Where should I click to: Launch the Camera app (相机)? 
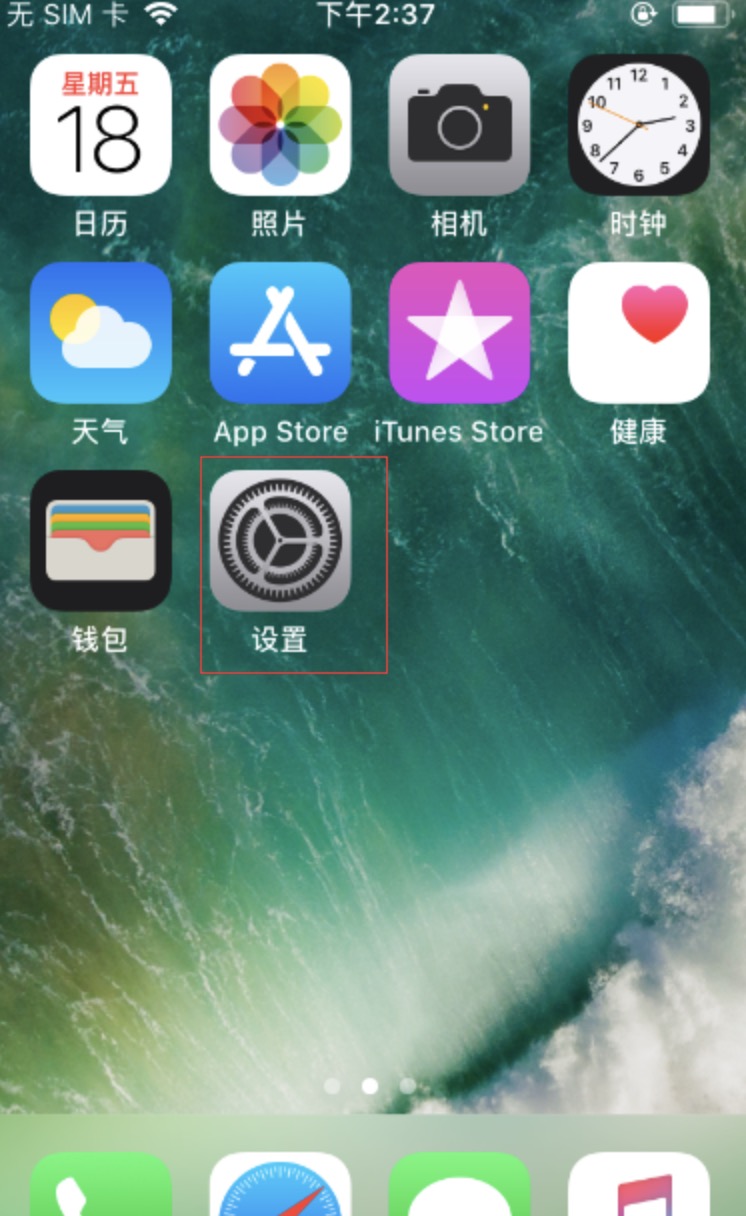(459, 125)
